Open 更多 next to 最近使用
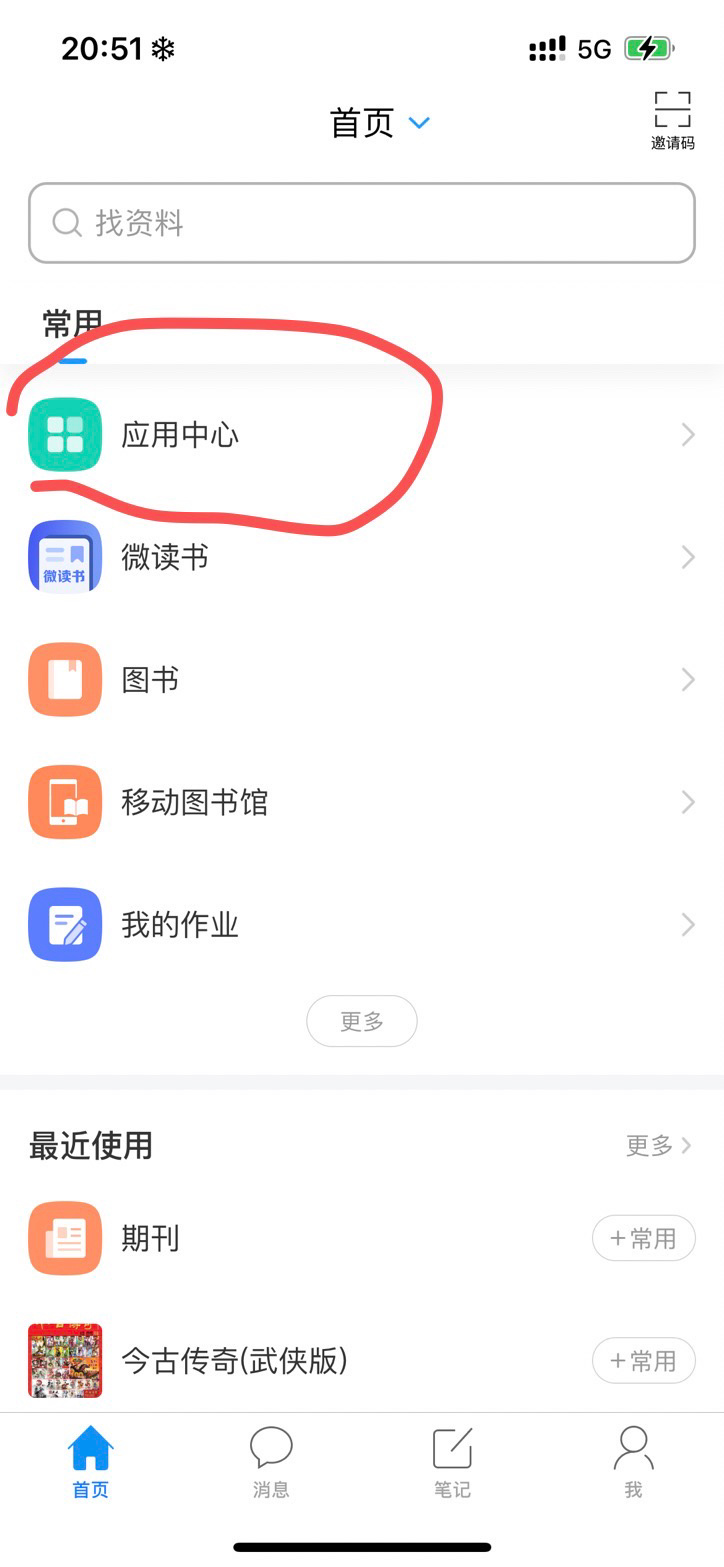 (658, 1145)
